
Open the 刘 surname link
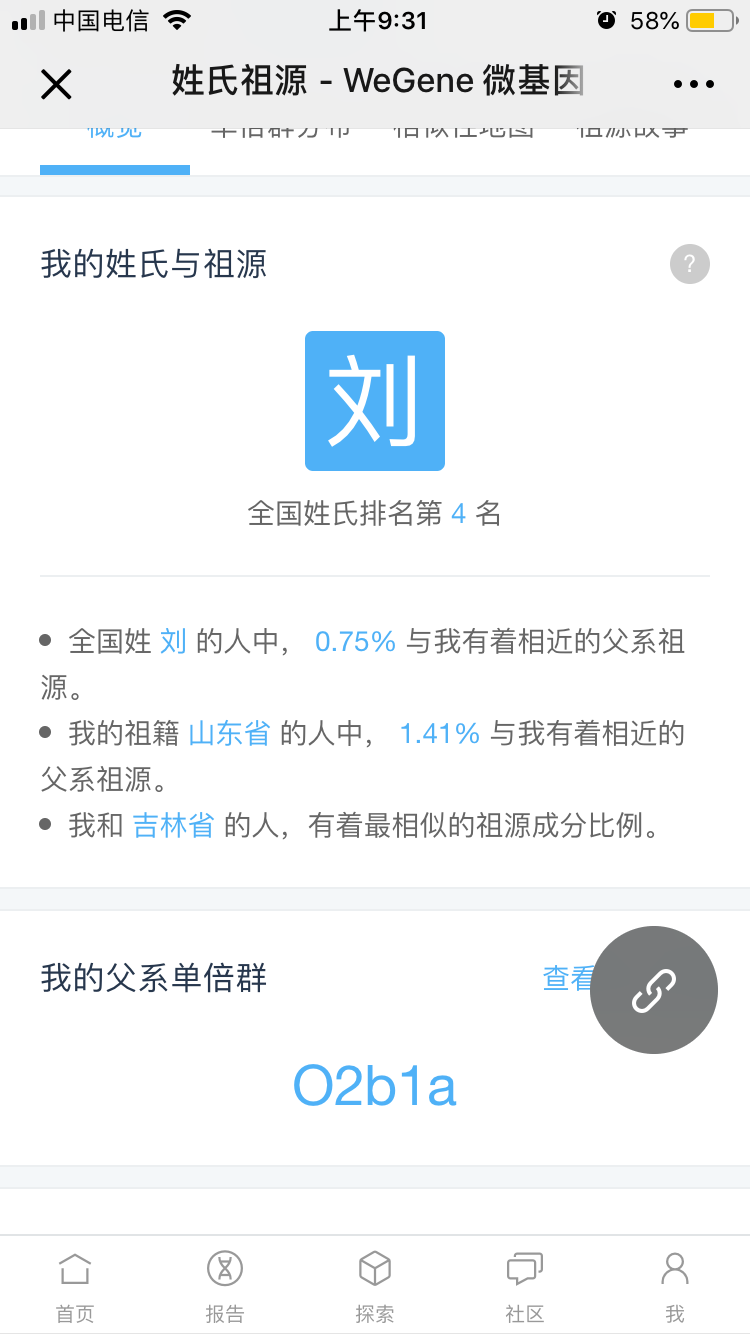pyautogui.click(x=173, y=641)
